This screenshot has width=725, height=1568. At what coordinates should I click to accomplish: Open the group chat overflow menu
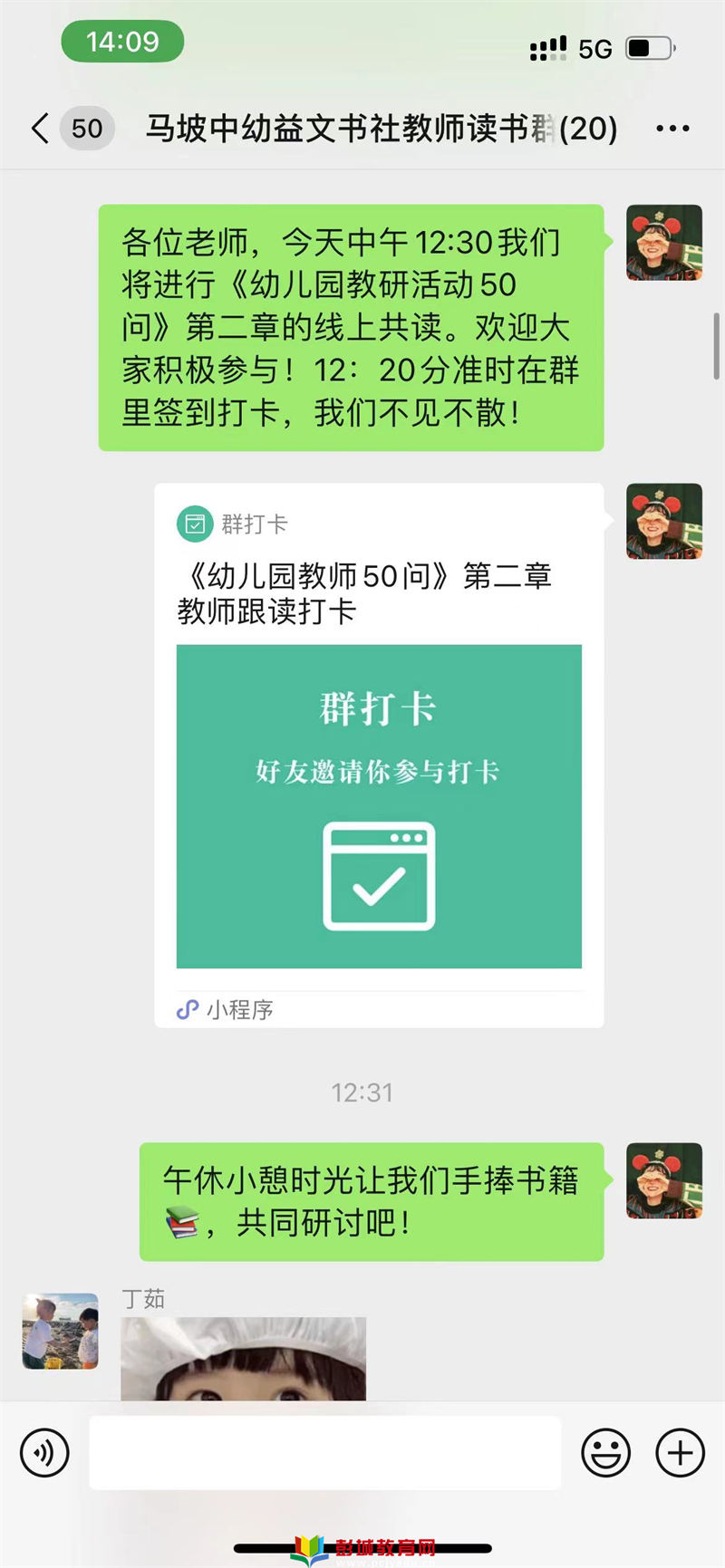pyautogui.click(x=672, y=129)
